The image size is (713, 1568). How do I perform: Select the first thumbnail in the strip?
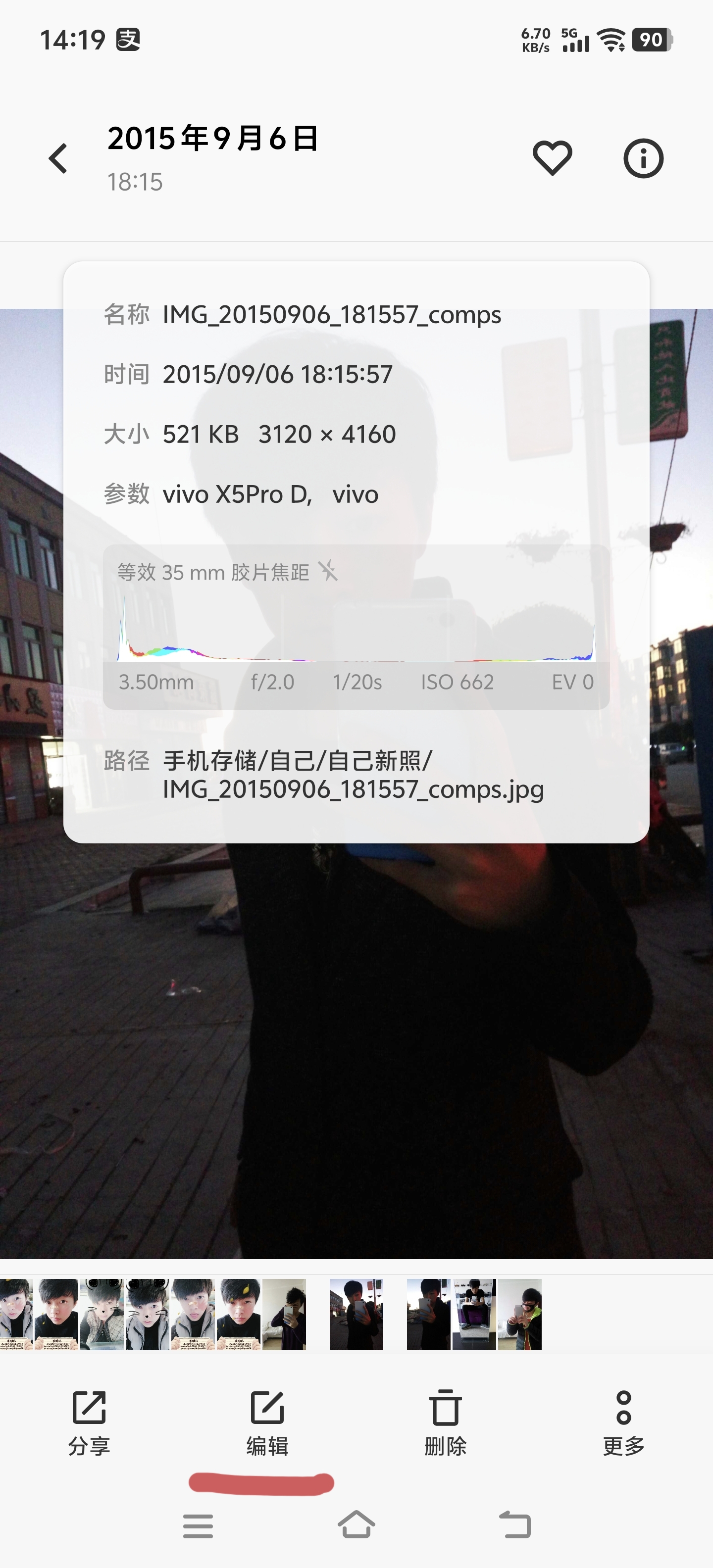pos(15,1314)
